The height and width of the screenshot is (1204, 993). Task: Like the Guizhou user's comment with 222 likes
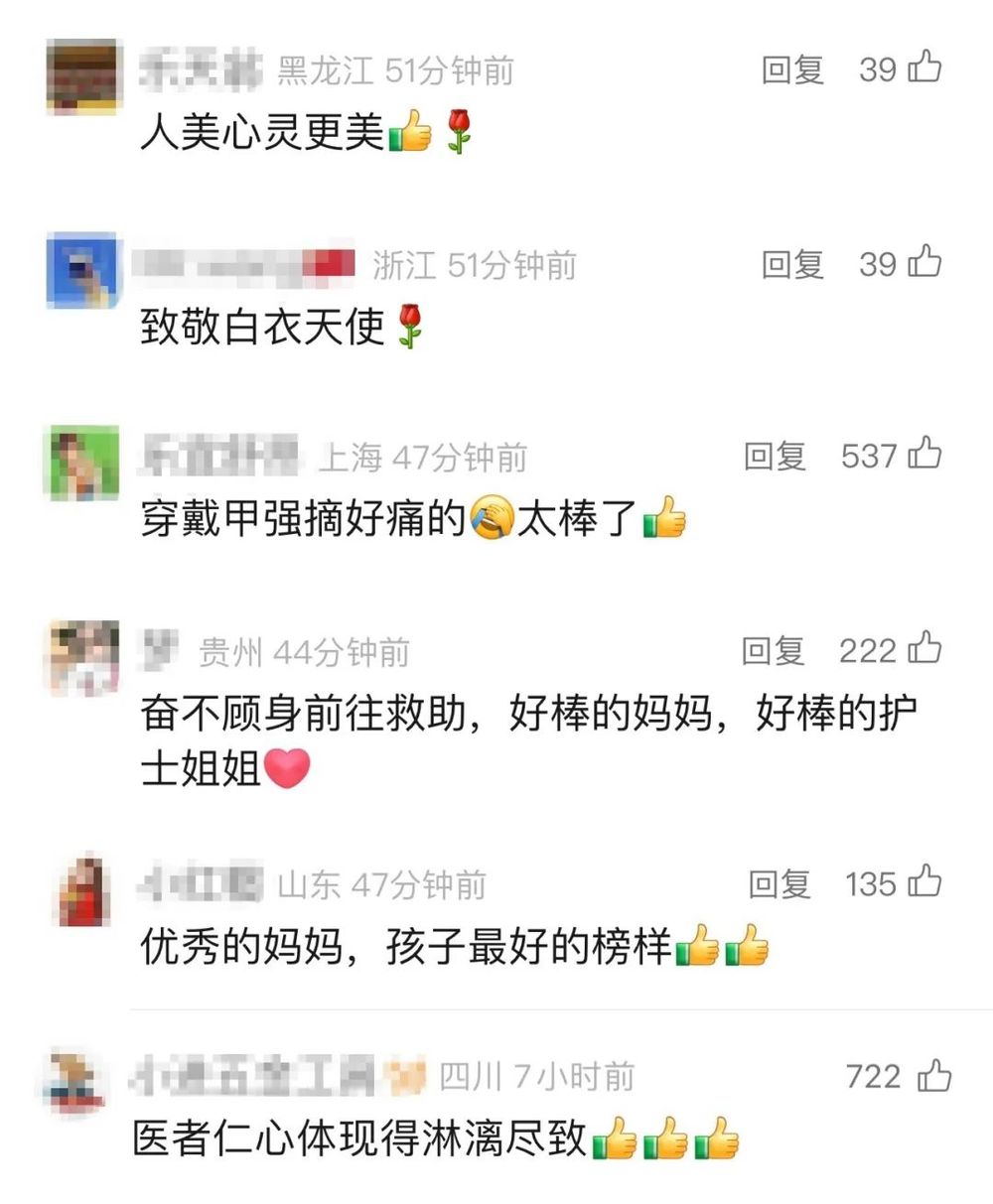coord(924,649)
